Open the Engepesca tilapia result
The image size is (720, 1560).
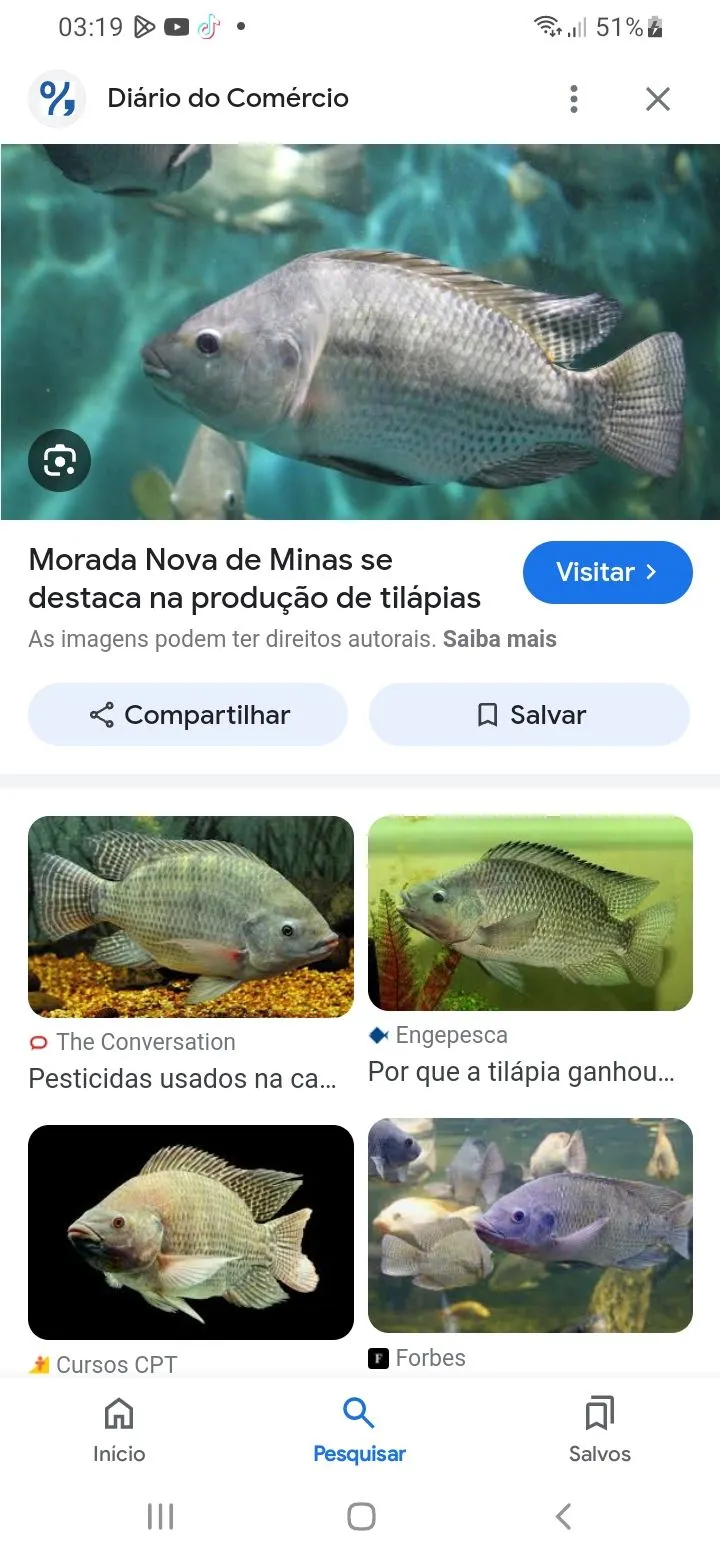[x=530, y=913]
